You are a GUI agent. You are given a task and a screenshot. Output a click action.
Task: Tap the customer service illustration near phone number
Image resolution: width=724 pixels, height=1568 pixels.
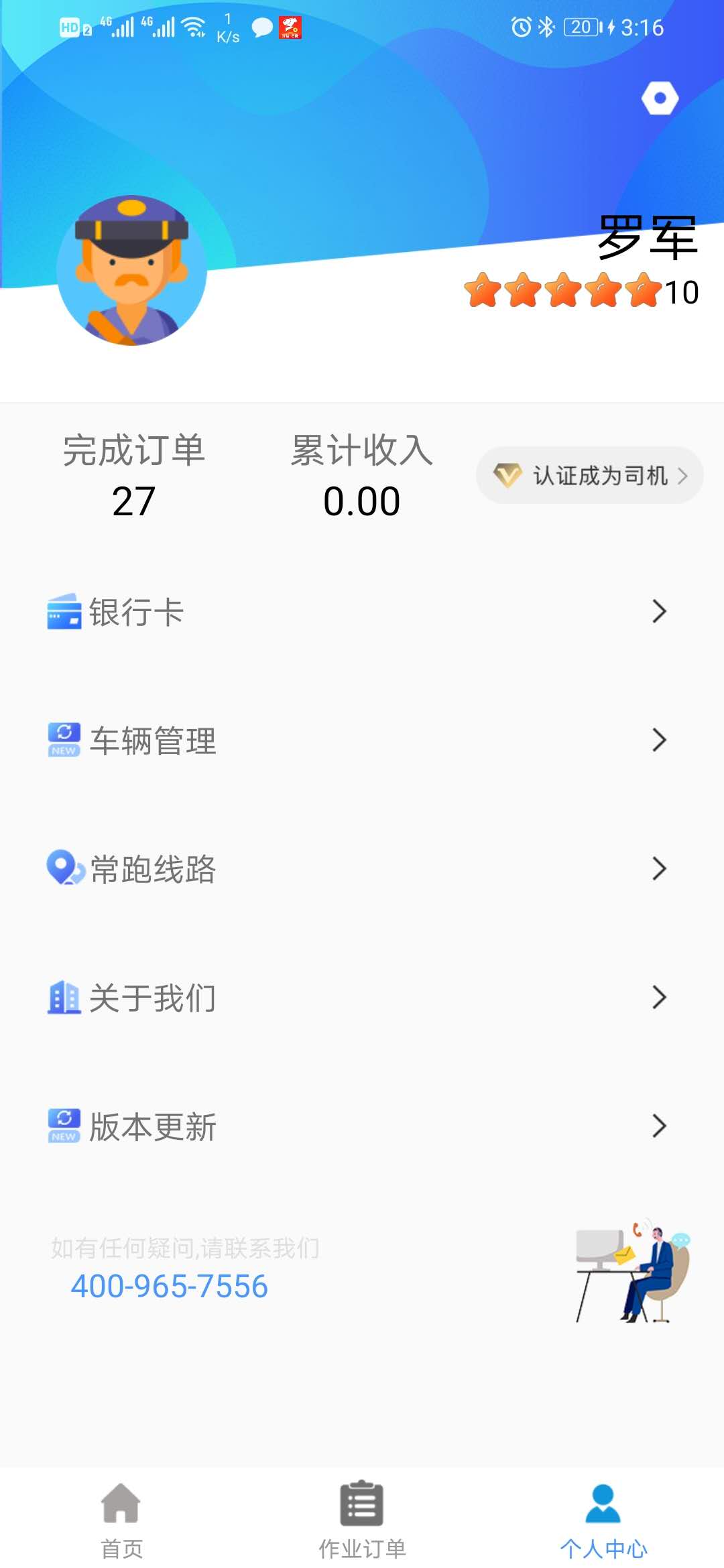630,1280
